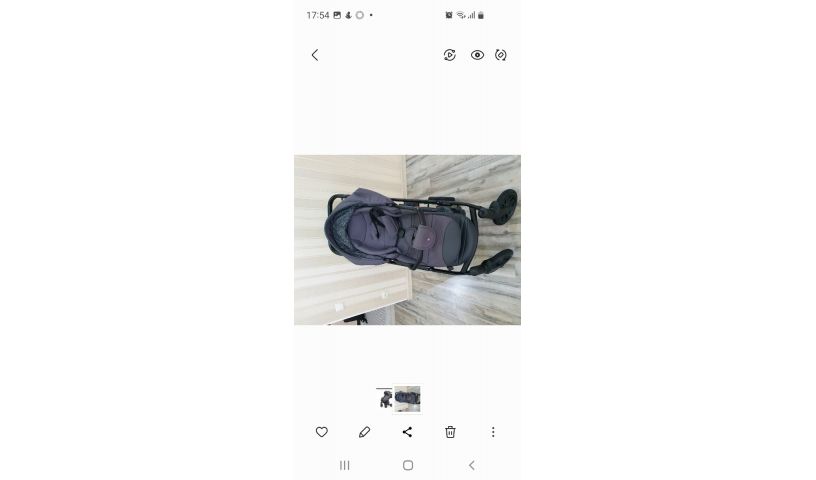The height and width of the screenshot is (480, 816).
Task: Open Bixby Vision eye icon
Action: click(477, 55)
